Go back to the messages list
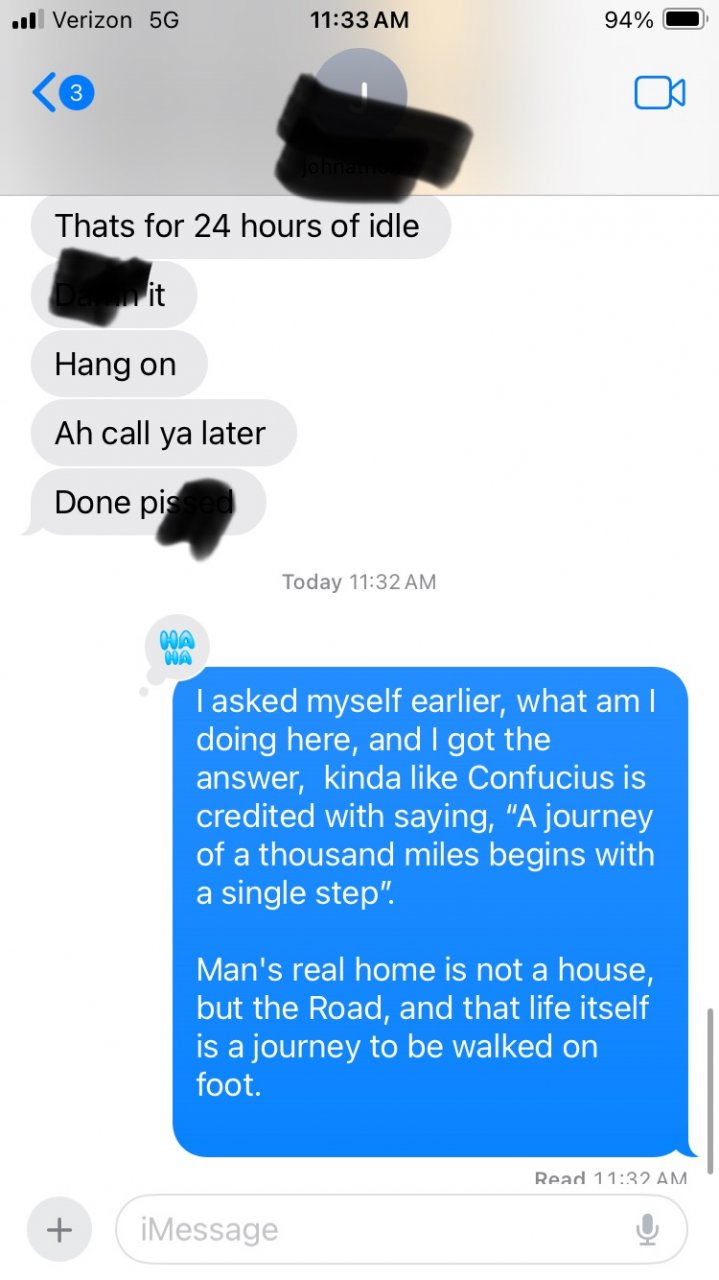Screen dimensions: 719x1280 point(60,93)
